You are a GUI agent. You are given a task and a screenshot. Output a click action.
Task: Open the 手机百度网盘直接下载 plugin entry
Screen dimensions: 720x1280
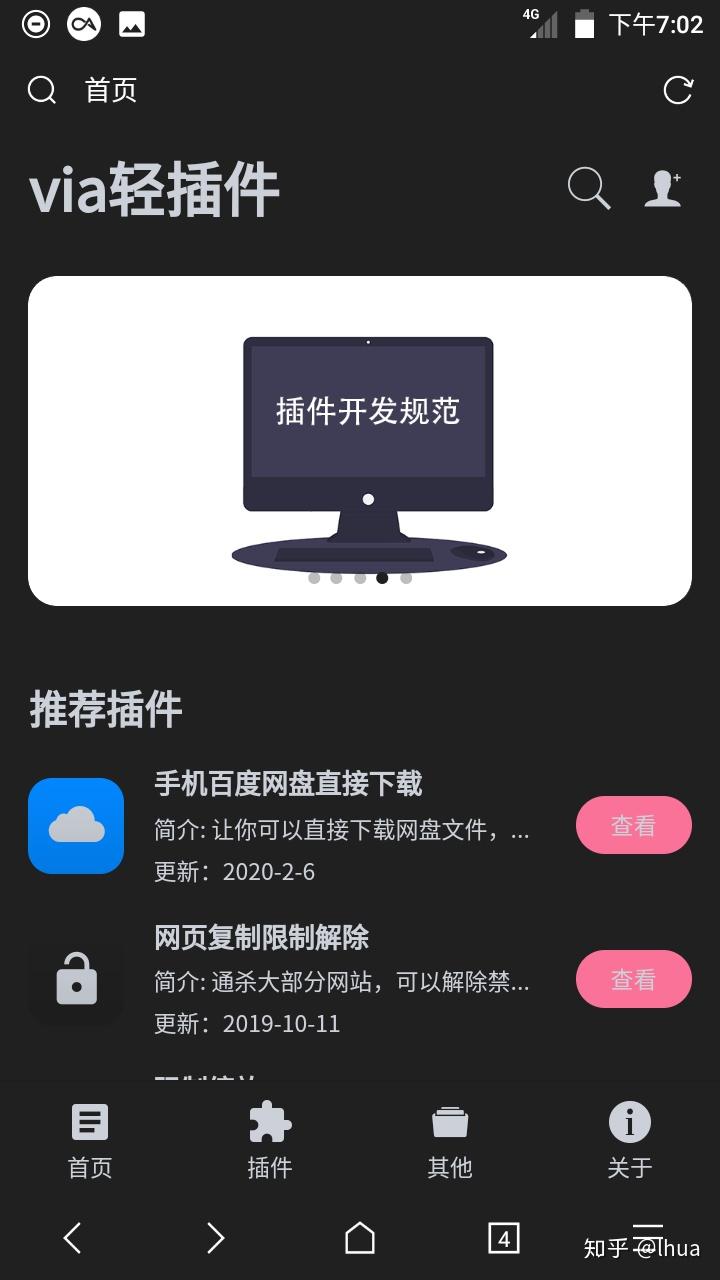pos(288,784)
